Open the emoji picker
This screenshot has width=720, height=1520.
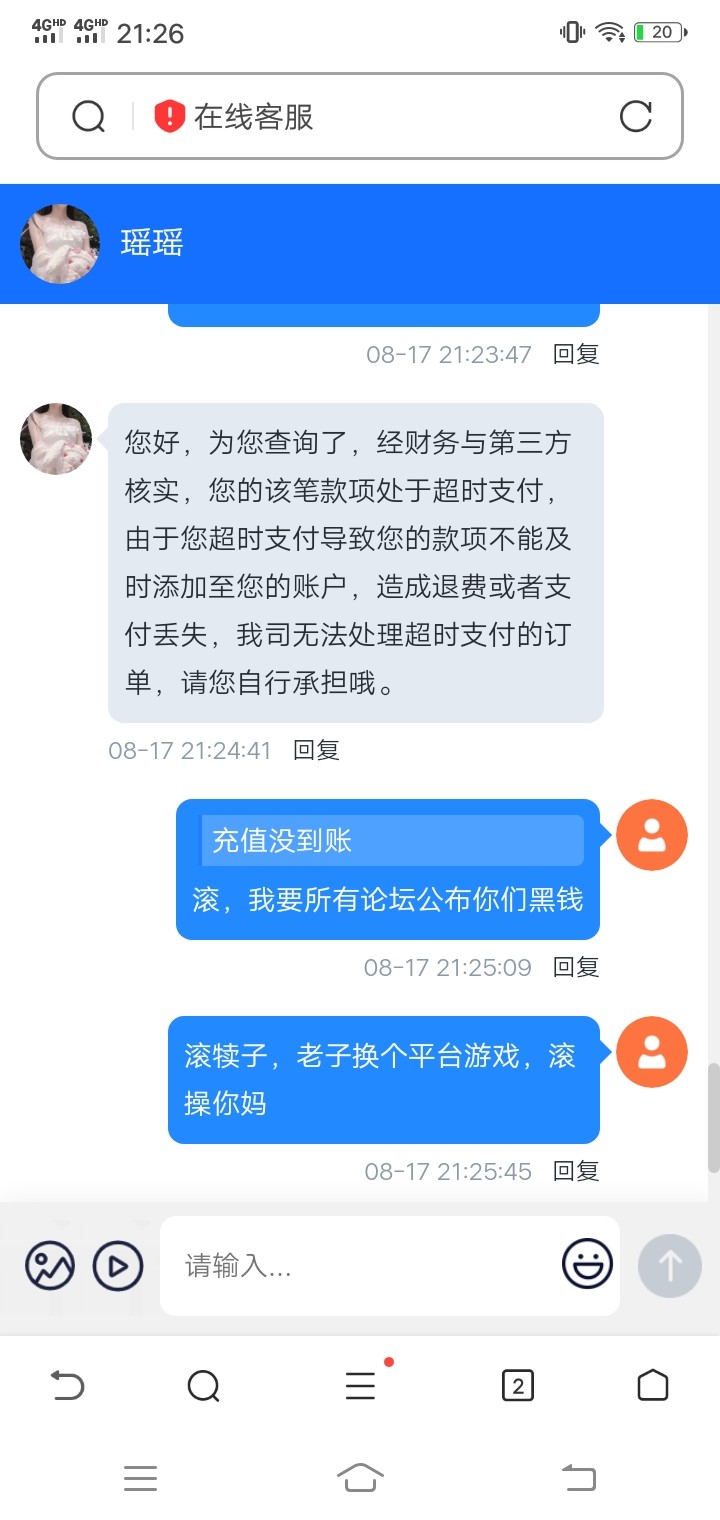point(587,1265)
